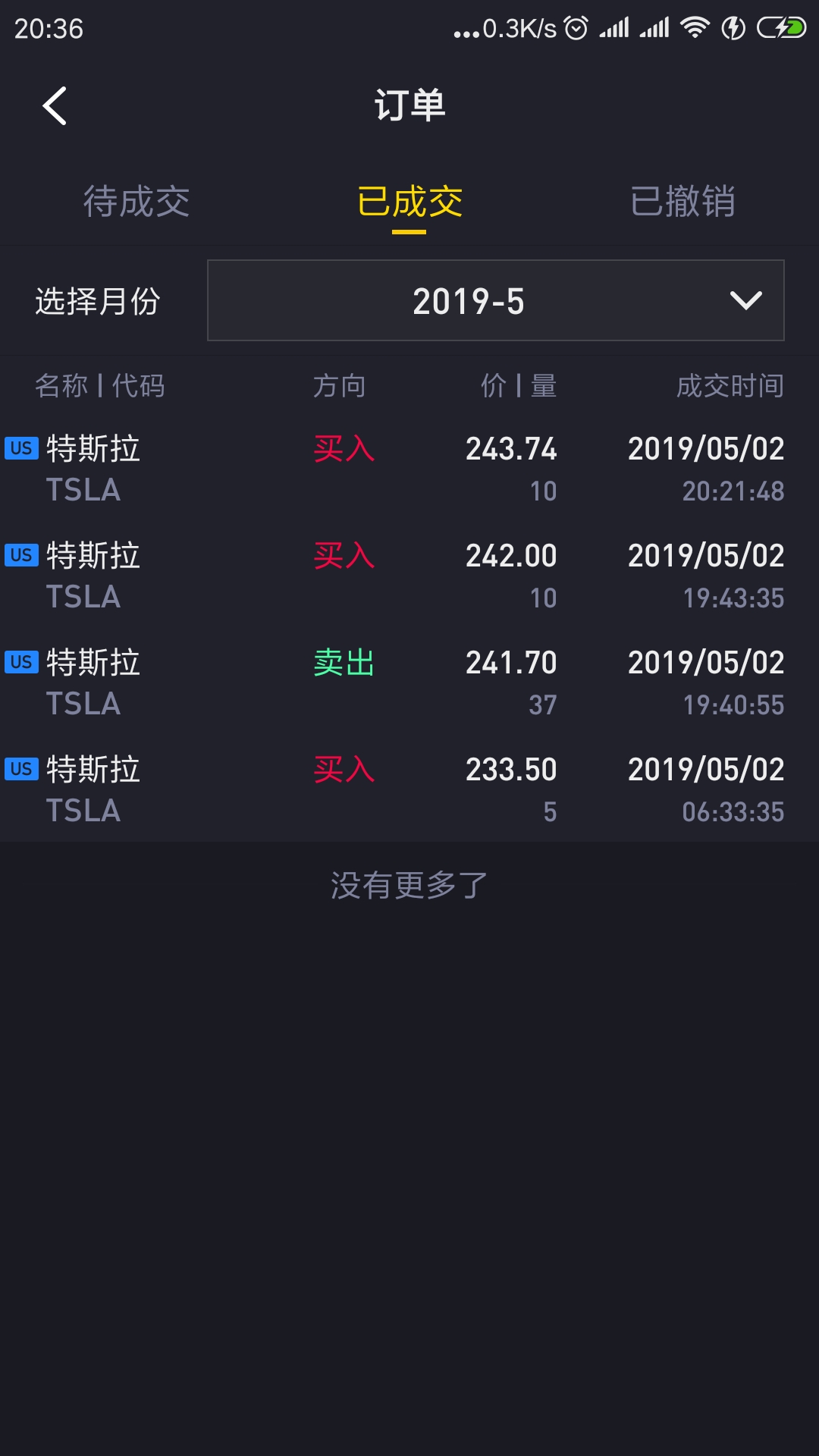Viewport: 819px width, 1456px height.
Task: Open the TSLA sell order at 241.70
Action: pos(409,682)
